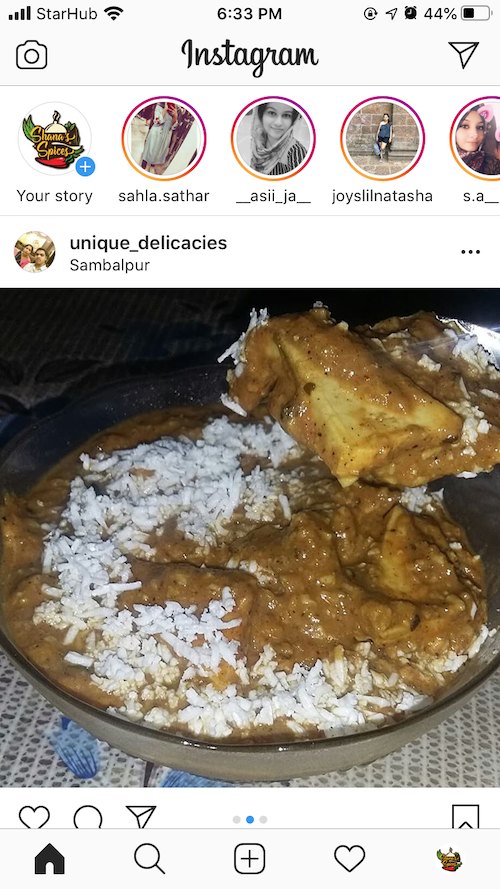Go to the Home tab
Image resolution: width=500 pixels, height=889 pixels.
click(x=50, y=859)
